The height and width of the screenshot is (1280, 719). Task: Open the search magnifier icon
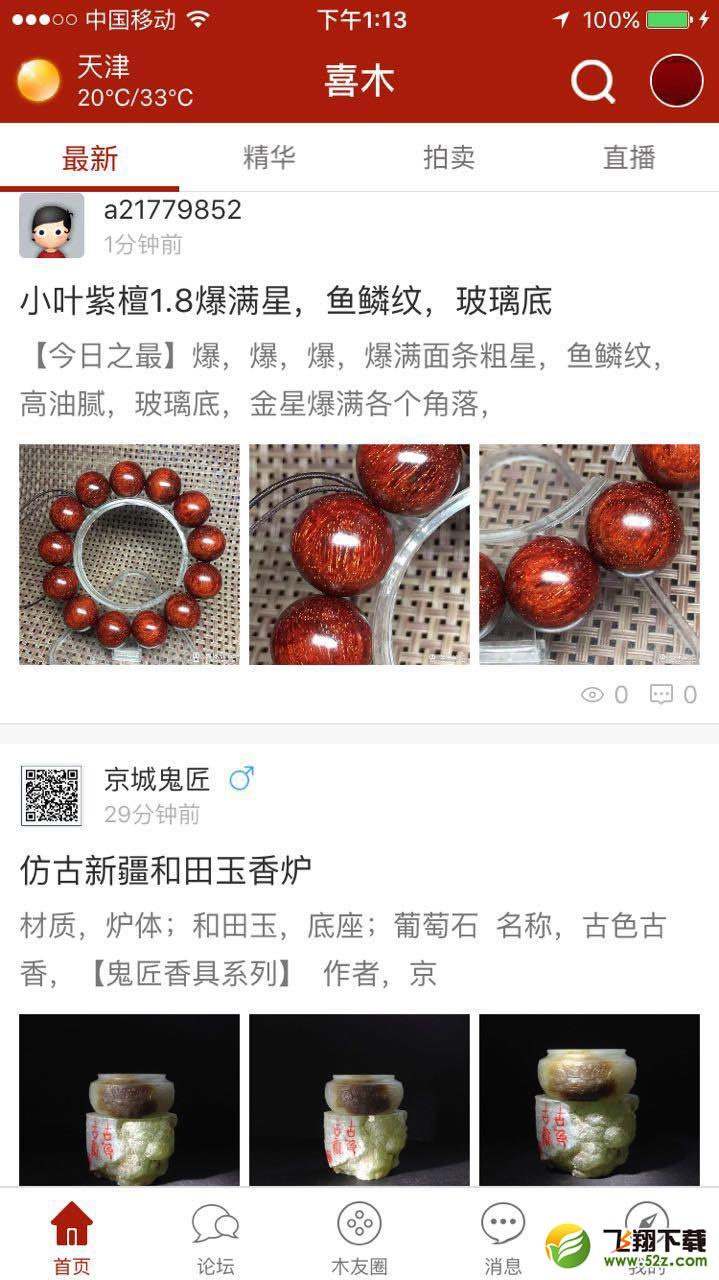point(593,82)
